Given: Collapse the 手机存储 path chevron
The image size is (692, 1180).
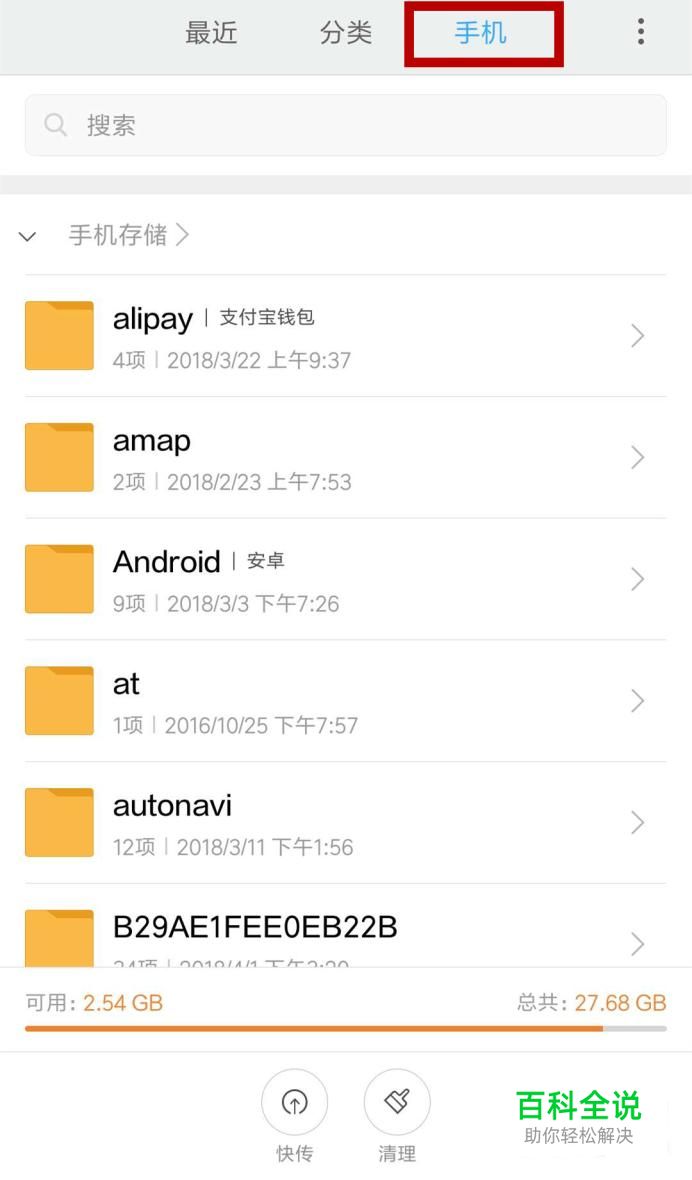Looking at the screenshot, I should pos(28,236).
